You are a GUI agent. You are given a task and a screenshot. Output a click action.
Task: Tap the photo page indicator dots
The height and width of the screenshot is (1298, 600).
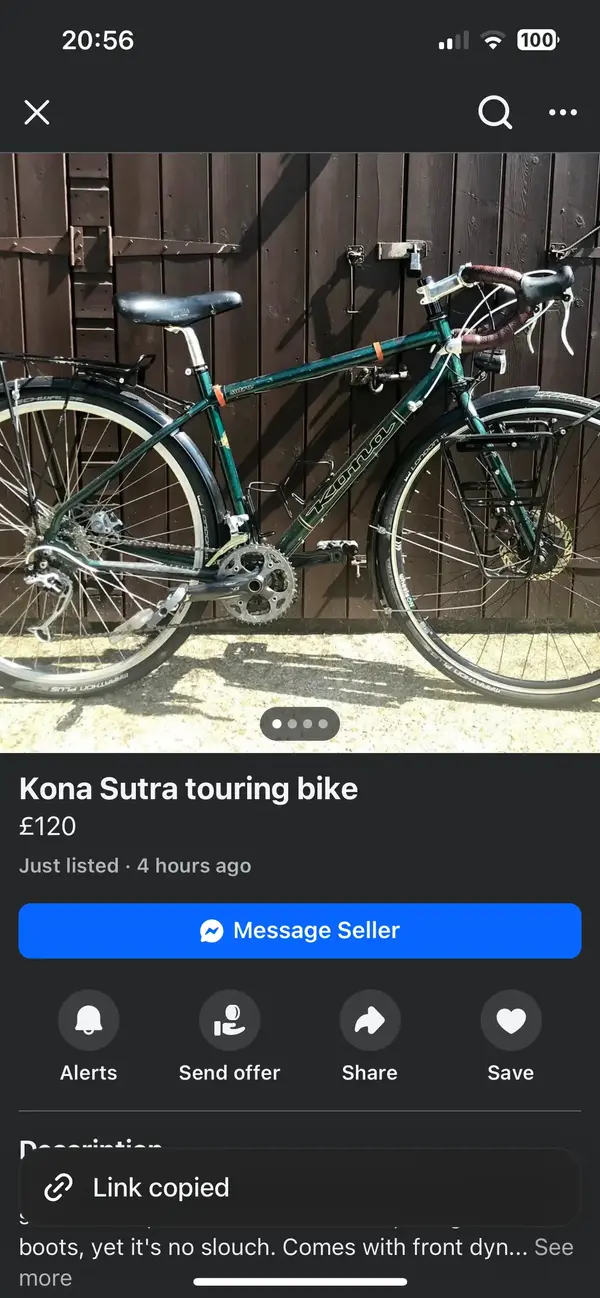(x=300, y=723)
